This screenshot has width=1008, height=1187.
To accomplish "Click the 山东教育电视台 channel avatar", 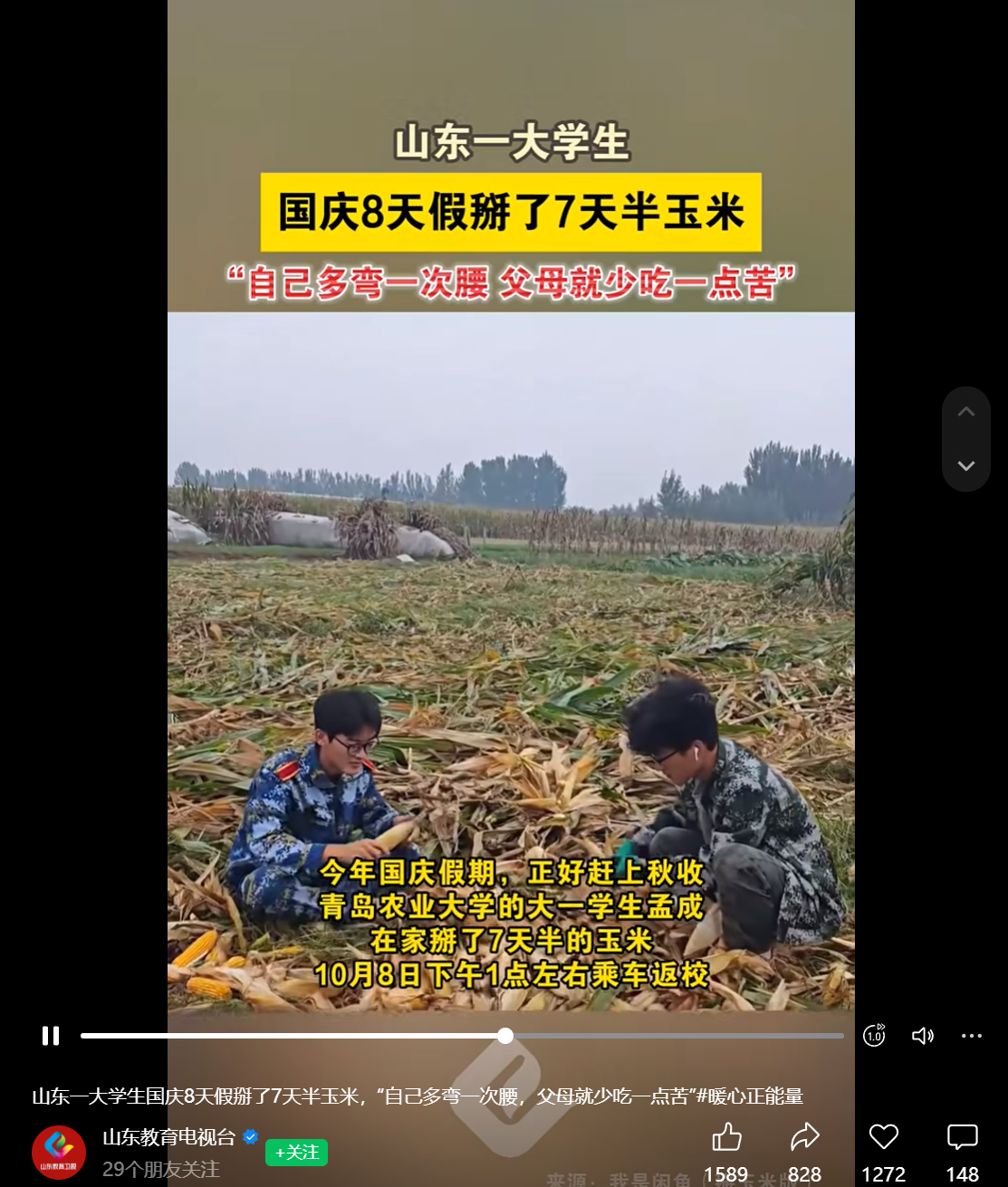I will pyautogui.click(x=57, y=1152).
